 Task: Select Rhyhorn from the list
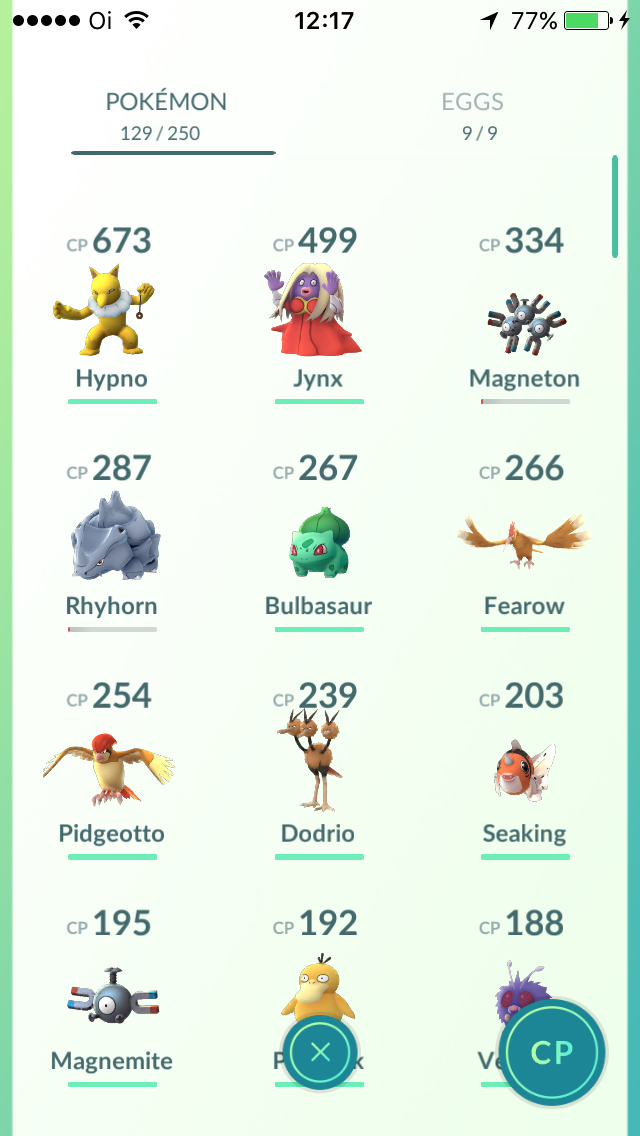(x=112, y=538)
